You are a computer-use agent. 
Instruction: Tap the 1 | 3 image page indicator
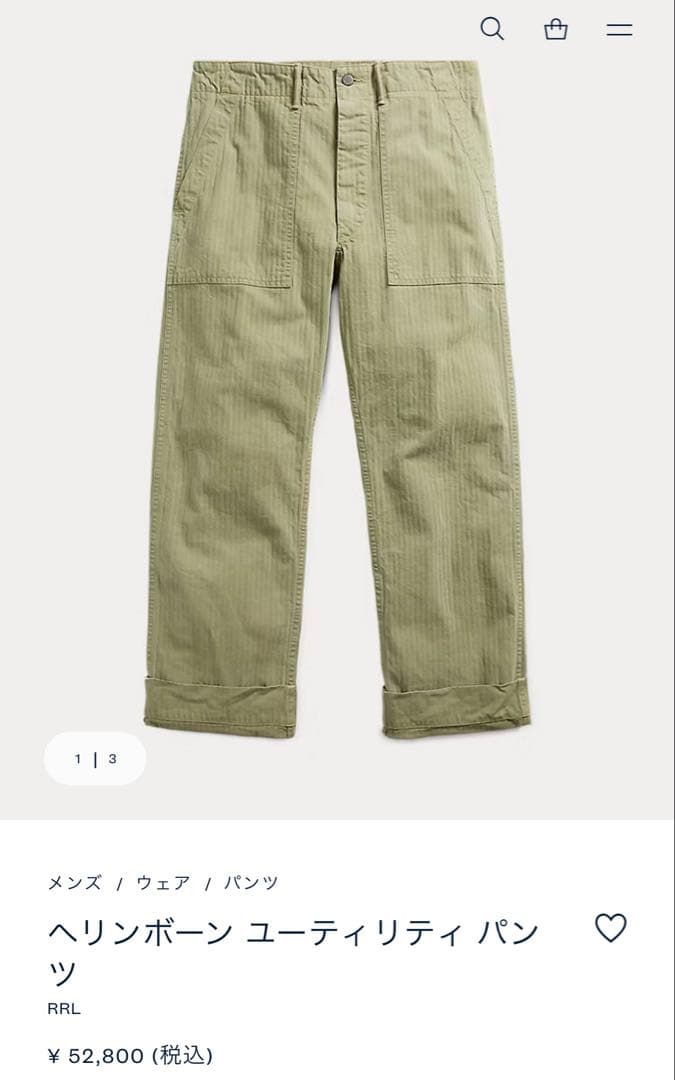click(x=95, y=759)
